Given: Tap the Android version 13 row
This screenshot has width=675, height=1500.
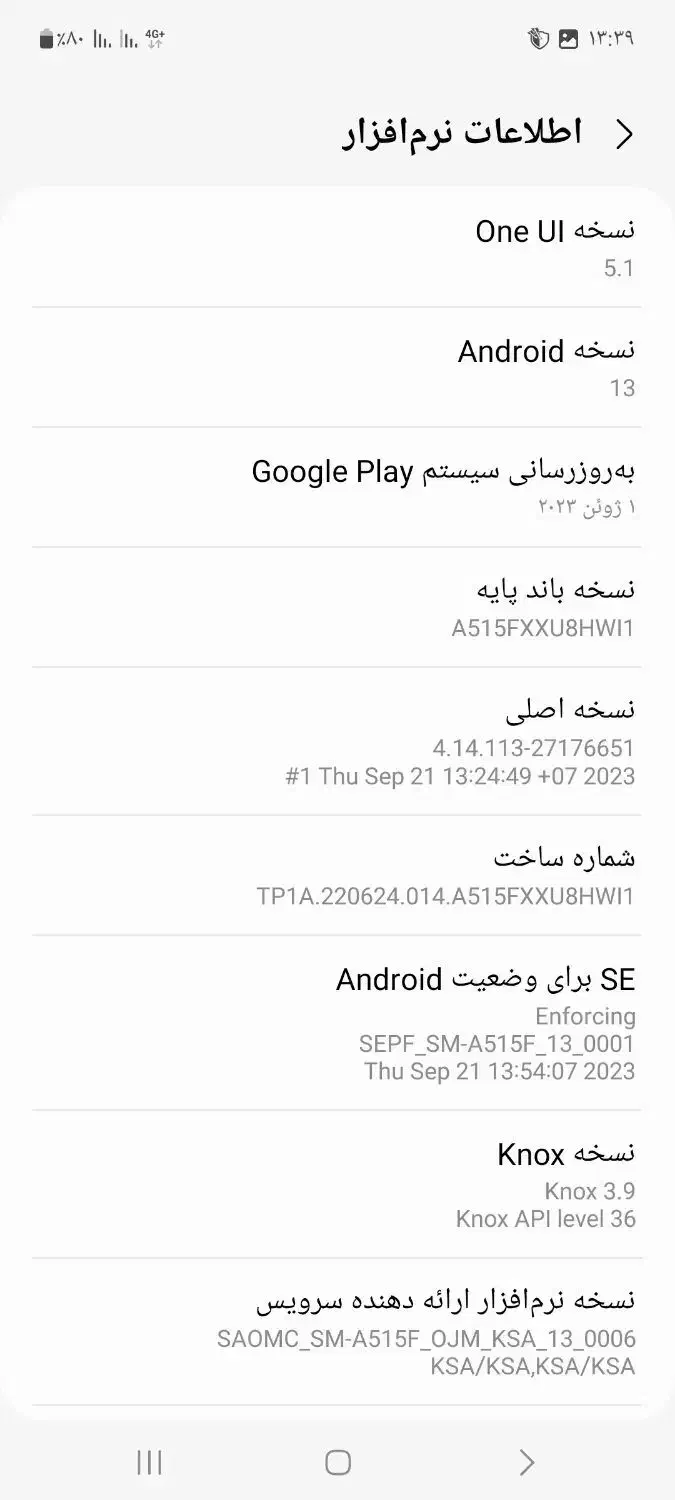Looking at the screenshot, I should tap(337, 368).
